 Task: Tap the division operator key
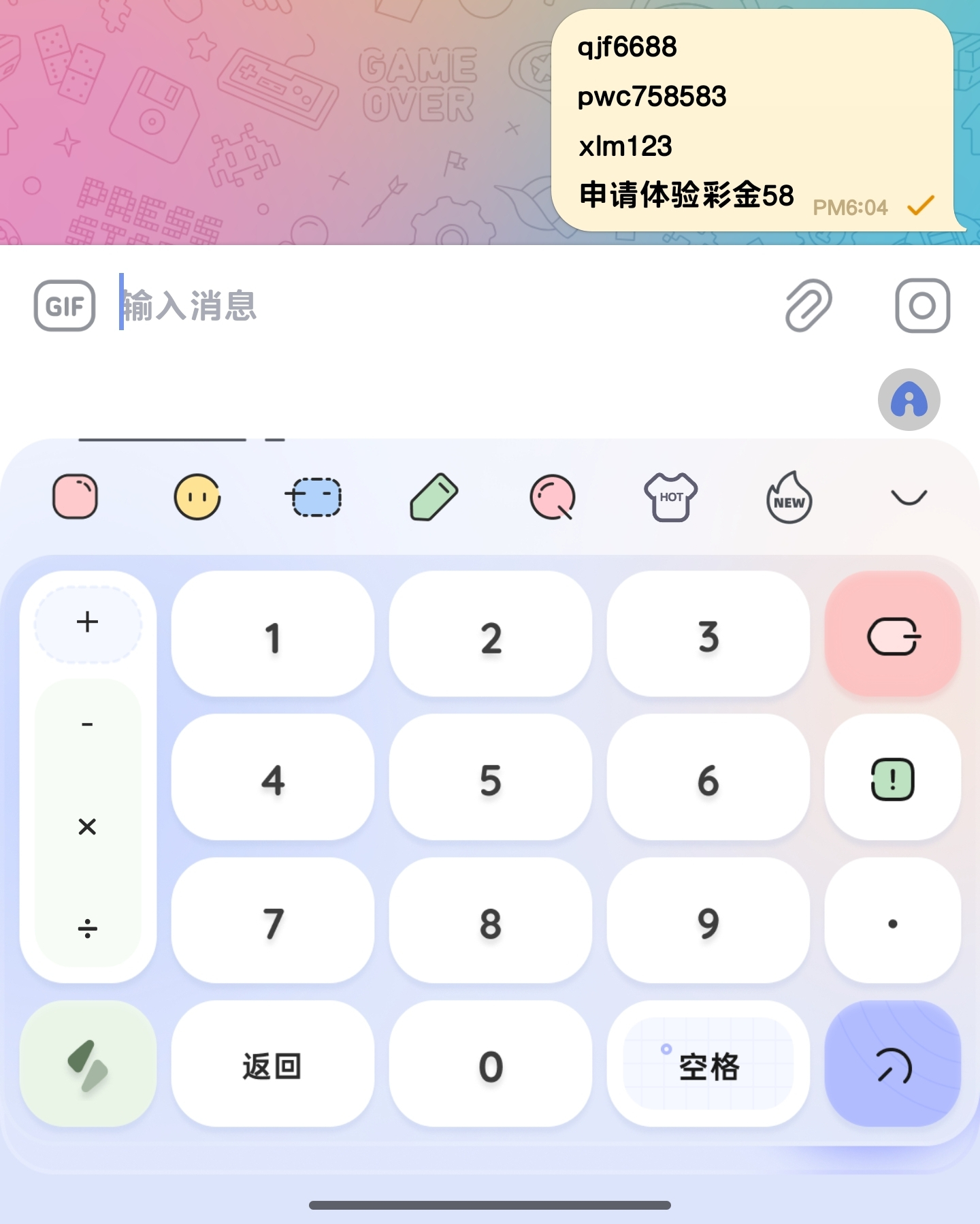point(87,928)
